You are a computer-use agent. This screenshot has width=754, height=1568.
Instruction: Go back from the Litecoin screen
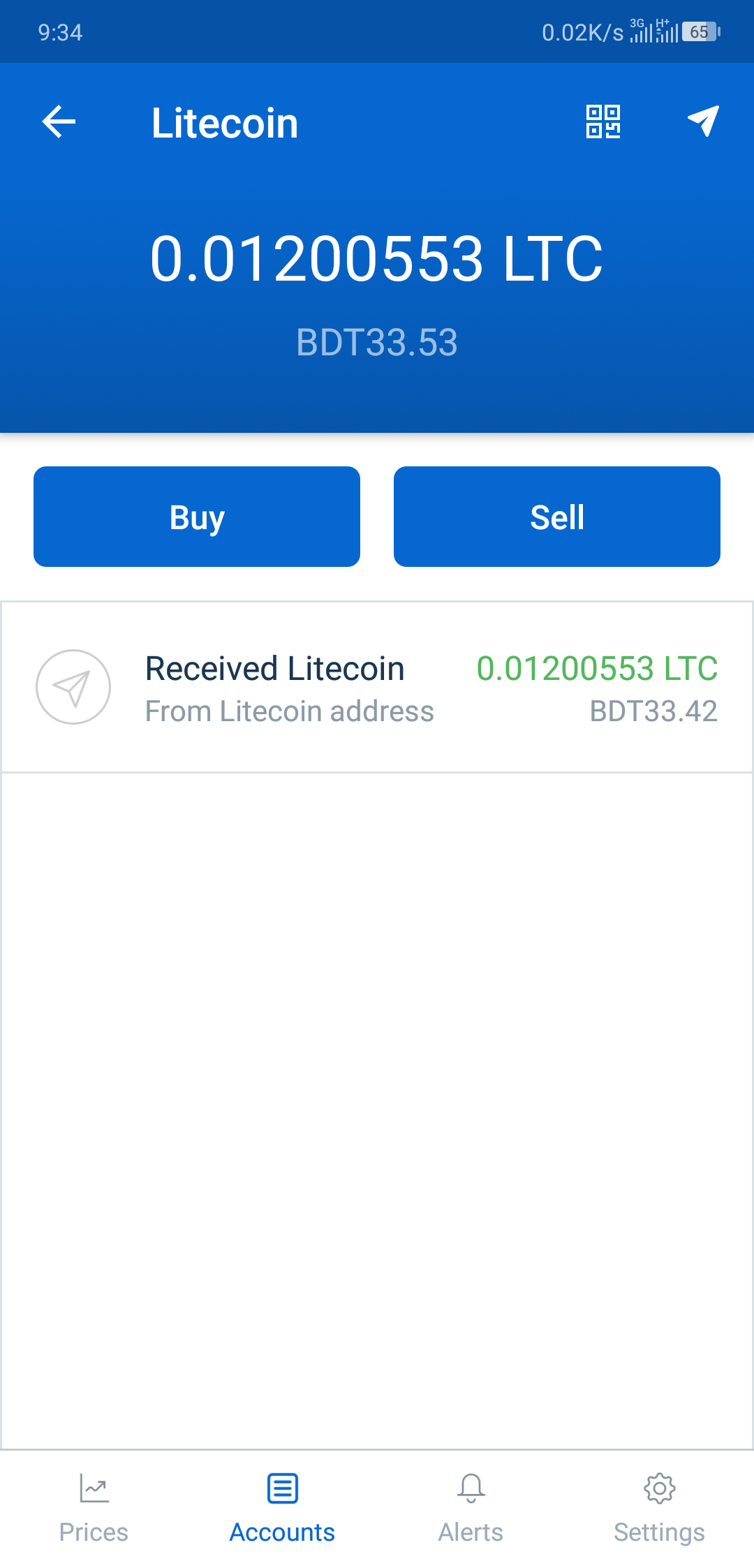point(59,122)
